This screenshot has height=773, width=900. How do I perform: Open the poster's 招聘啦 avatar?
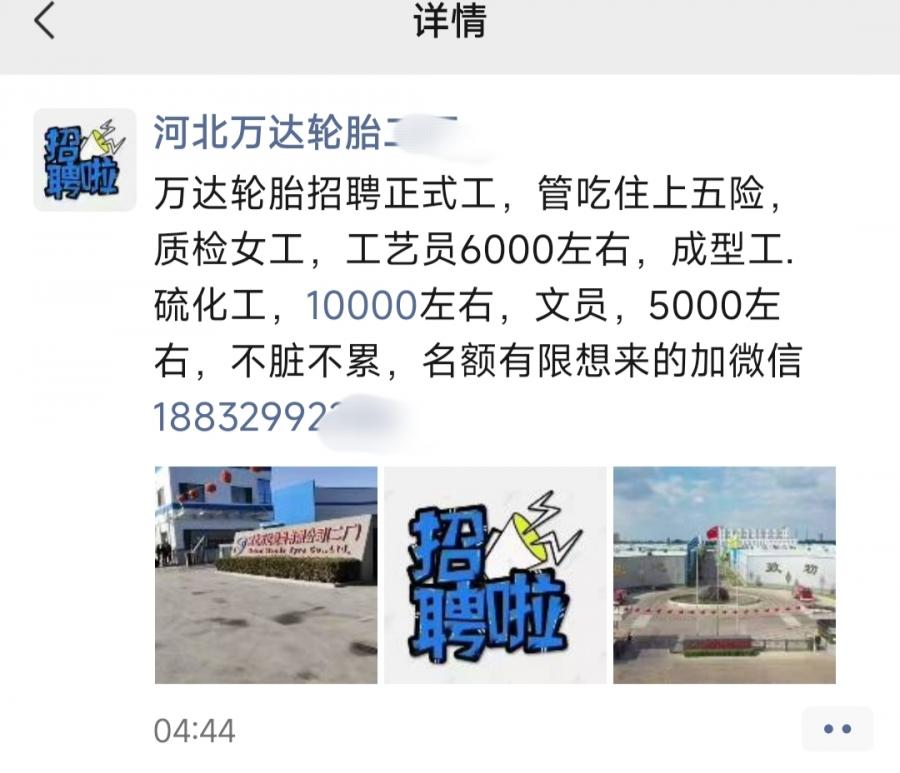point(85,160)
